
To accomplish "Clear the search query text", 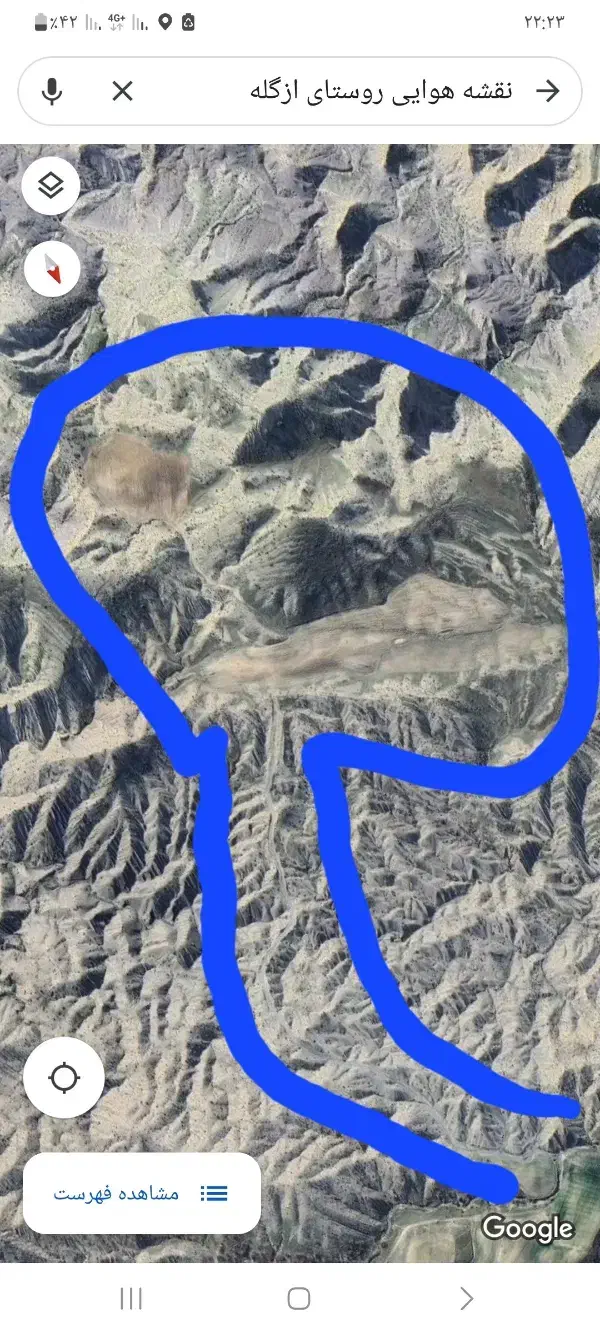I will coord(122,91).
